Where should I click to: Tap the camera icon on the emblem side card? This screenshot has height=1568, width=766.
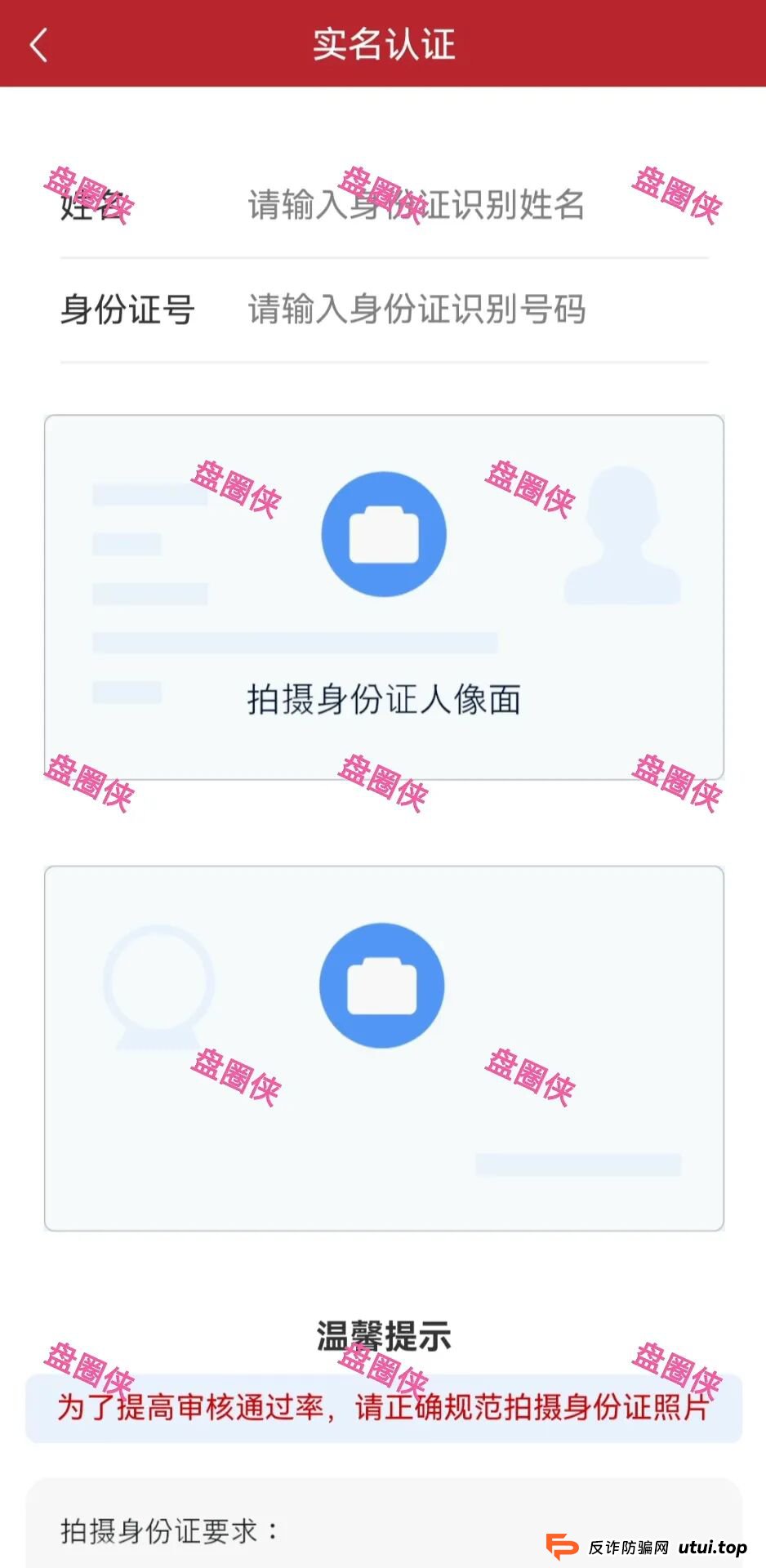[x=381, y=983]
